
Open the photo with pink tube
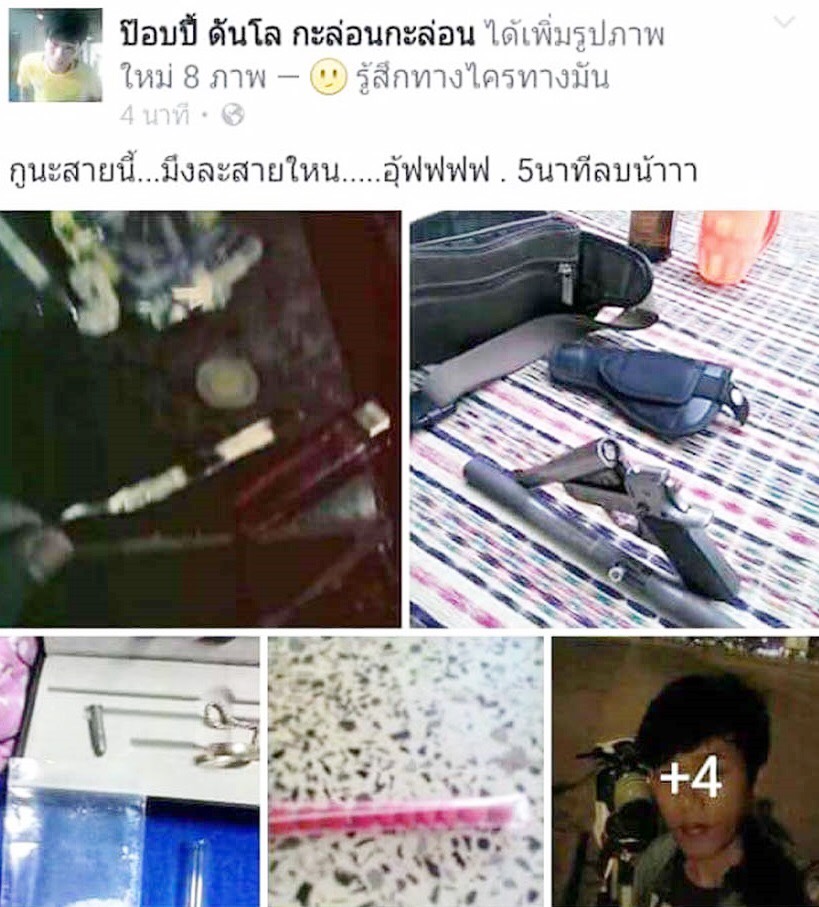[x=406, y=771]
